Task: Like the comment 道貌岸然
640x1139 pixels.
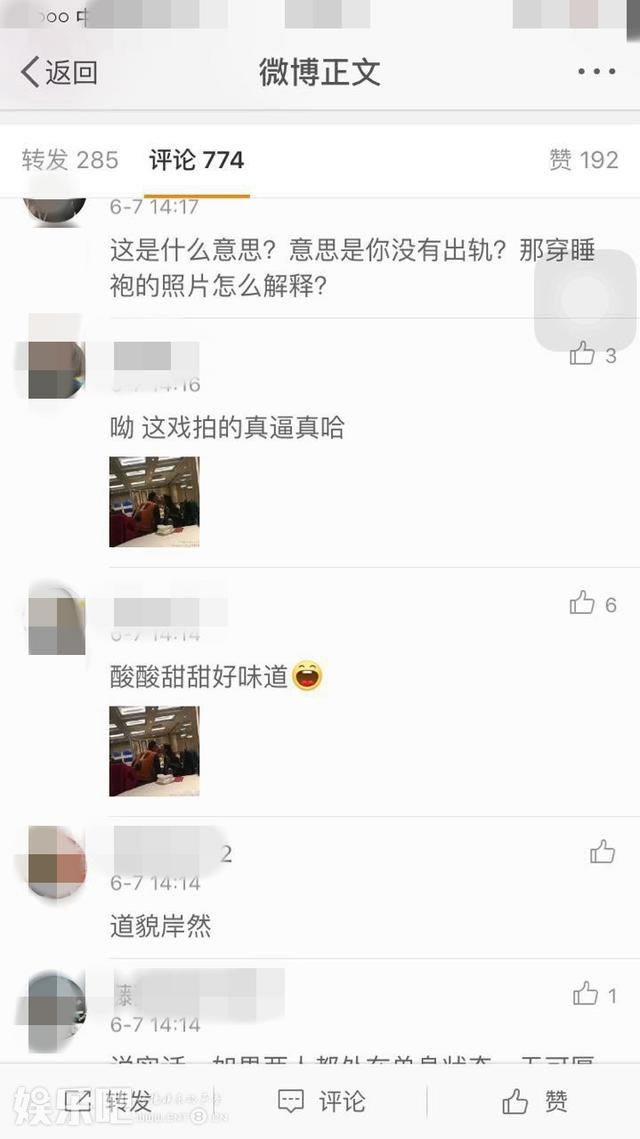Action: (x=602, y=852)
